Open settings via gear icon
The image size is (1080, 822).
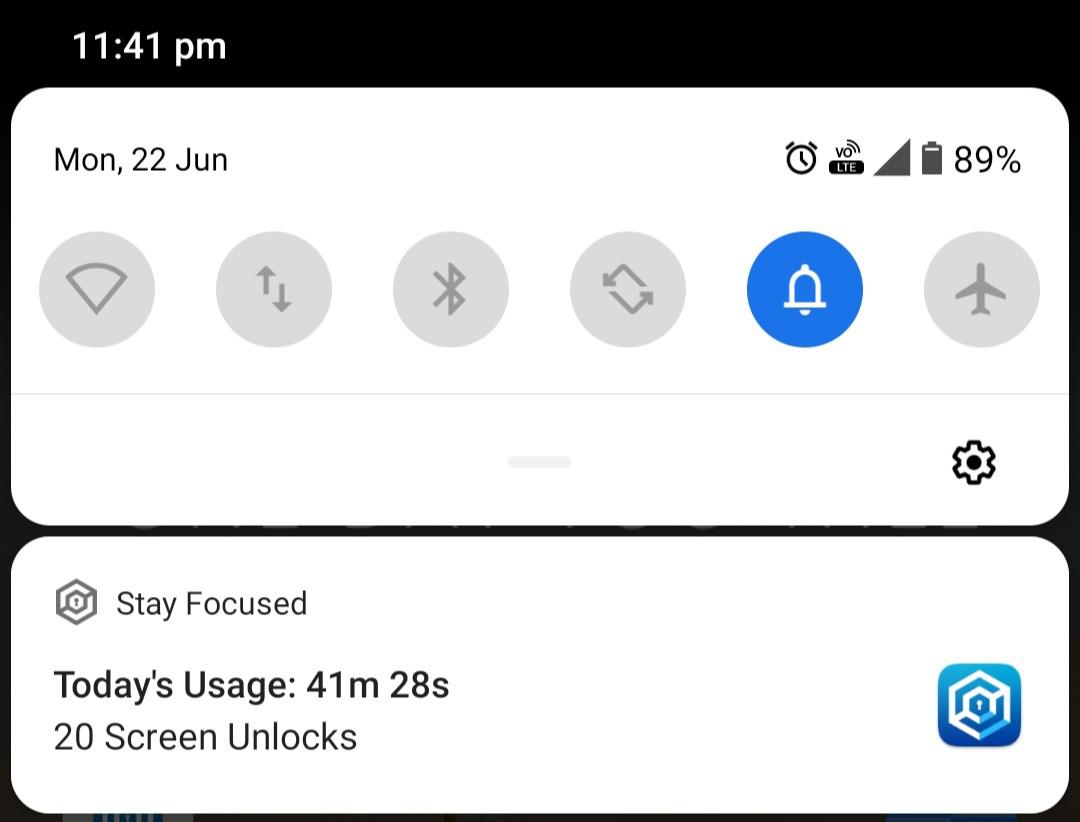click(973, 462)
